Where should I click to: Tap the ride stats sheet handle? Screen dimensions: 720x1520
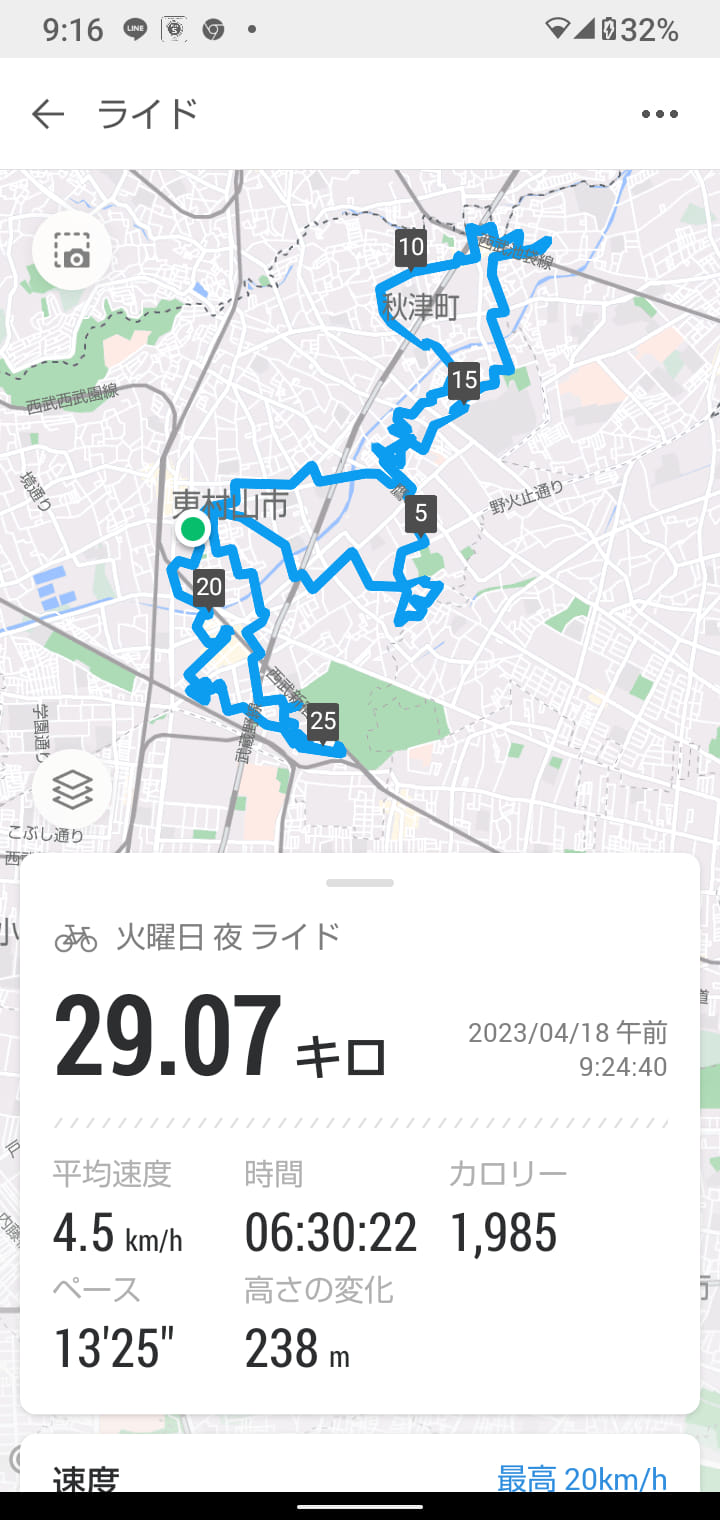pos(360,883)
